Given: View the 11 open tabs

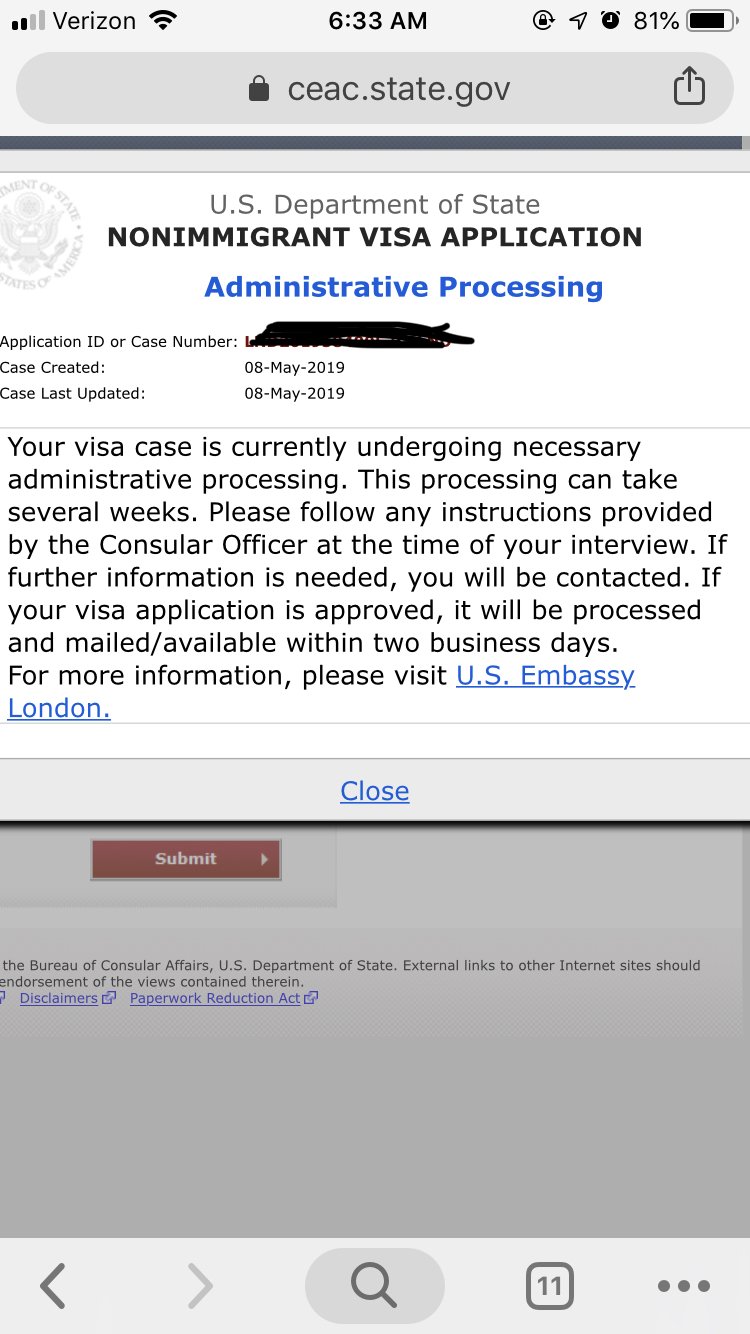Looking at the screenshot, I should coord(549,1286).
